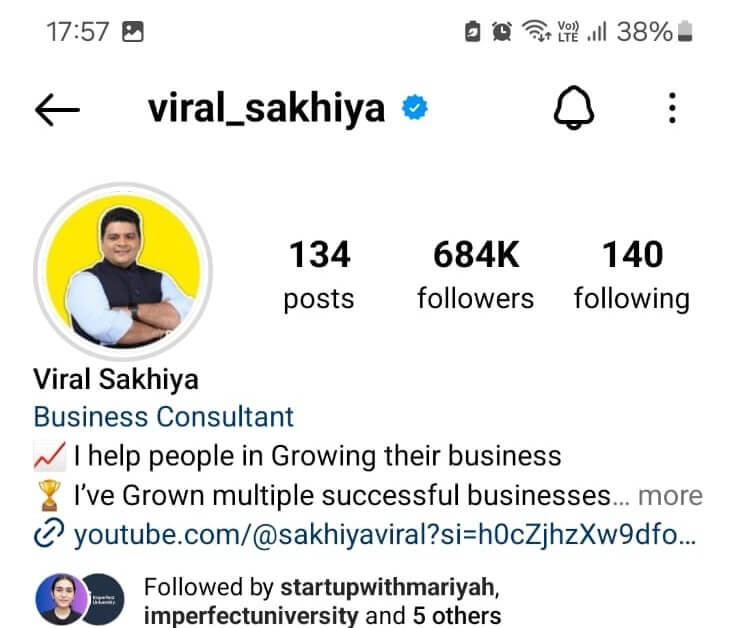The width and height of the screenshot is (738, 628).
Task: Open the three-dot overflow menu
Action: 672,108
